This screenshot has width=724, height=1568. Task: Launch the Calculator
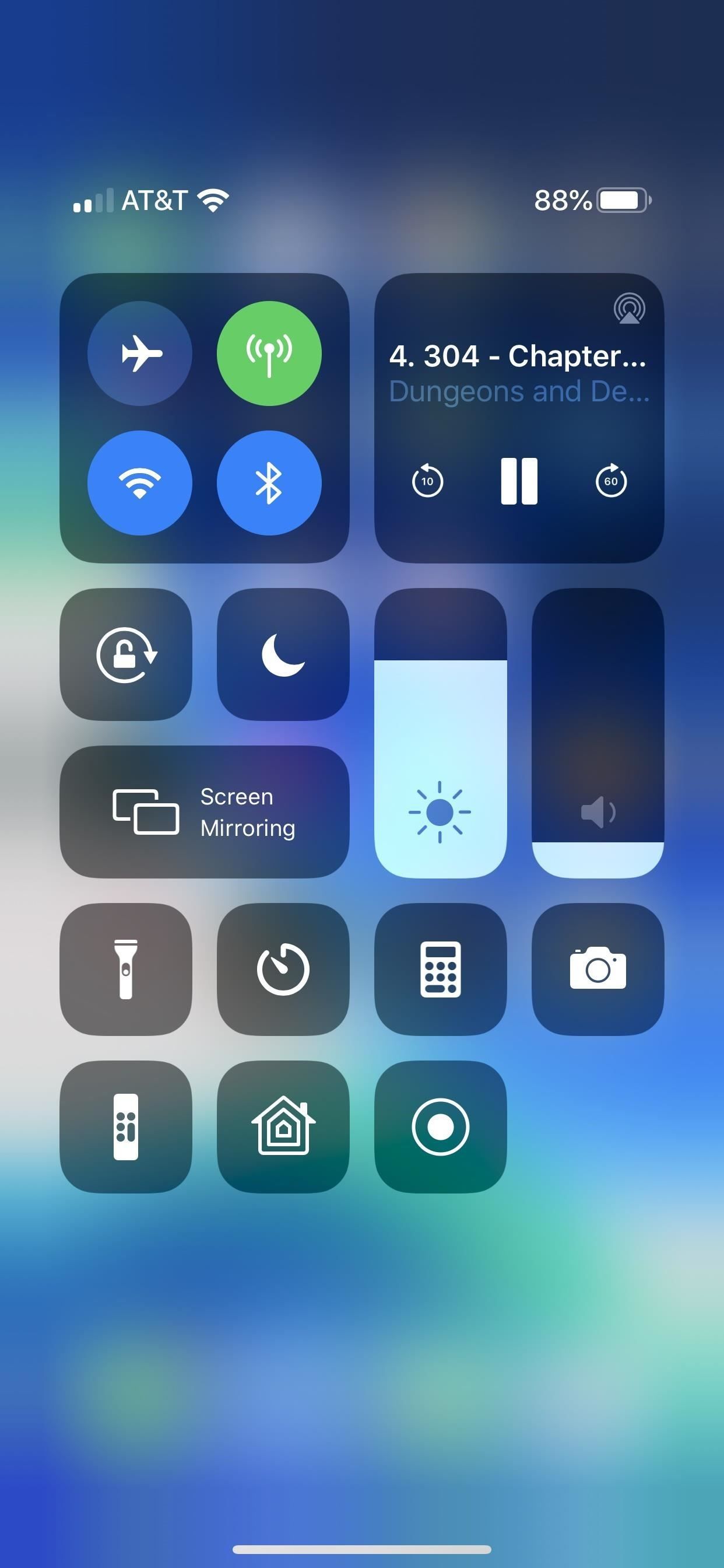(440, 969)
